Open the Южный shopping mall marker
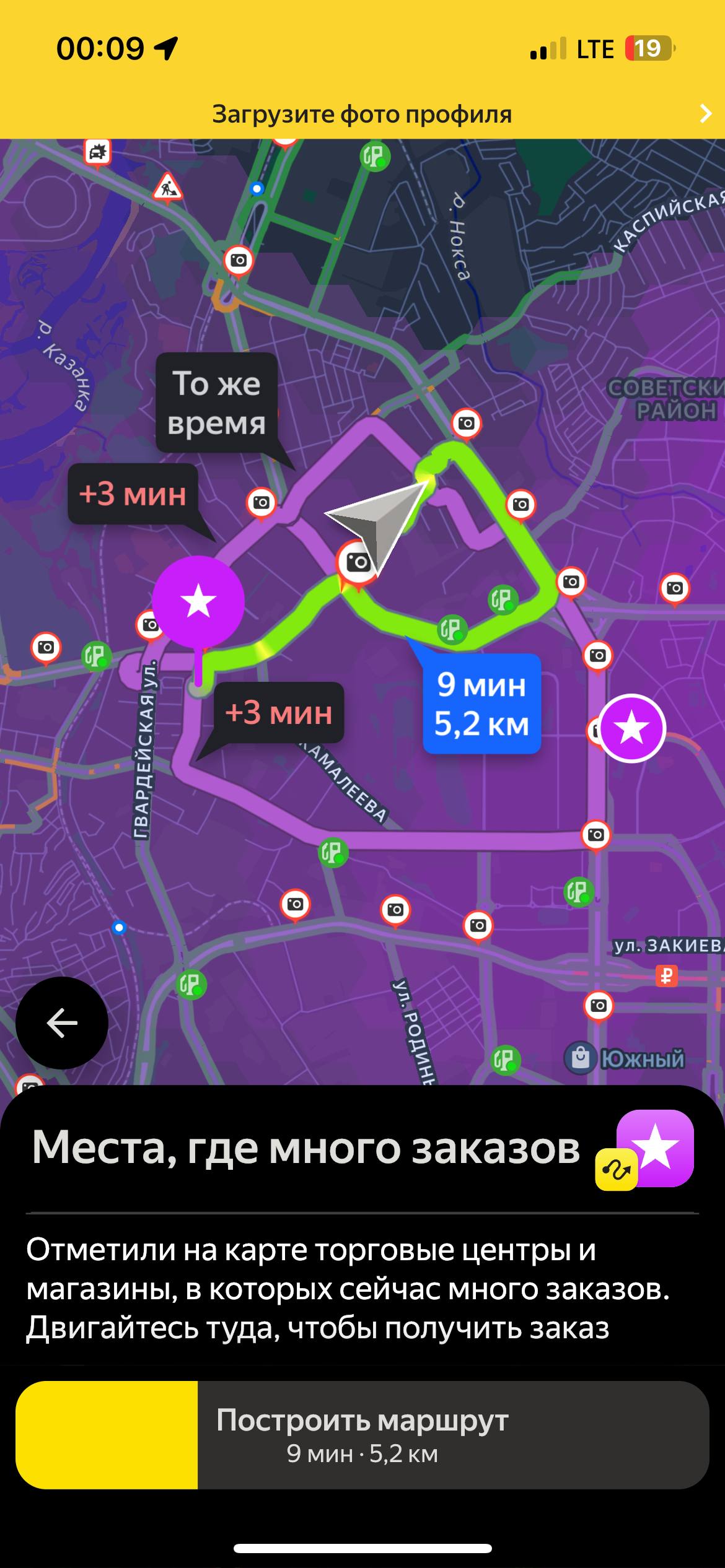This screenshot has height=1568, width=725. (x=581, y=1058)
